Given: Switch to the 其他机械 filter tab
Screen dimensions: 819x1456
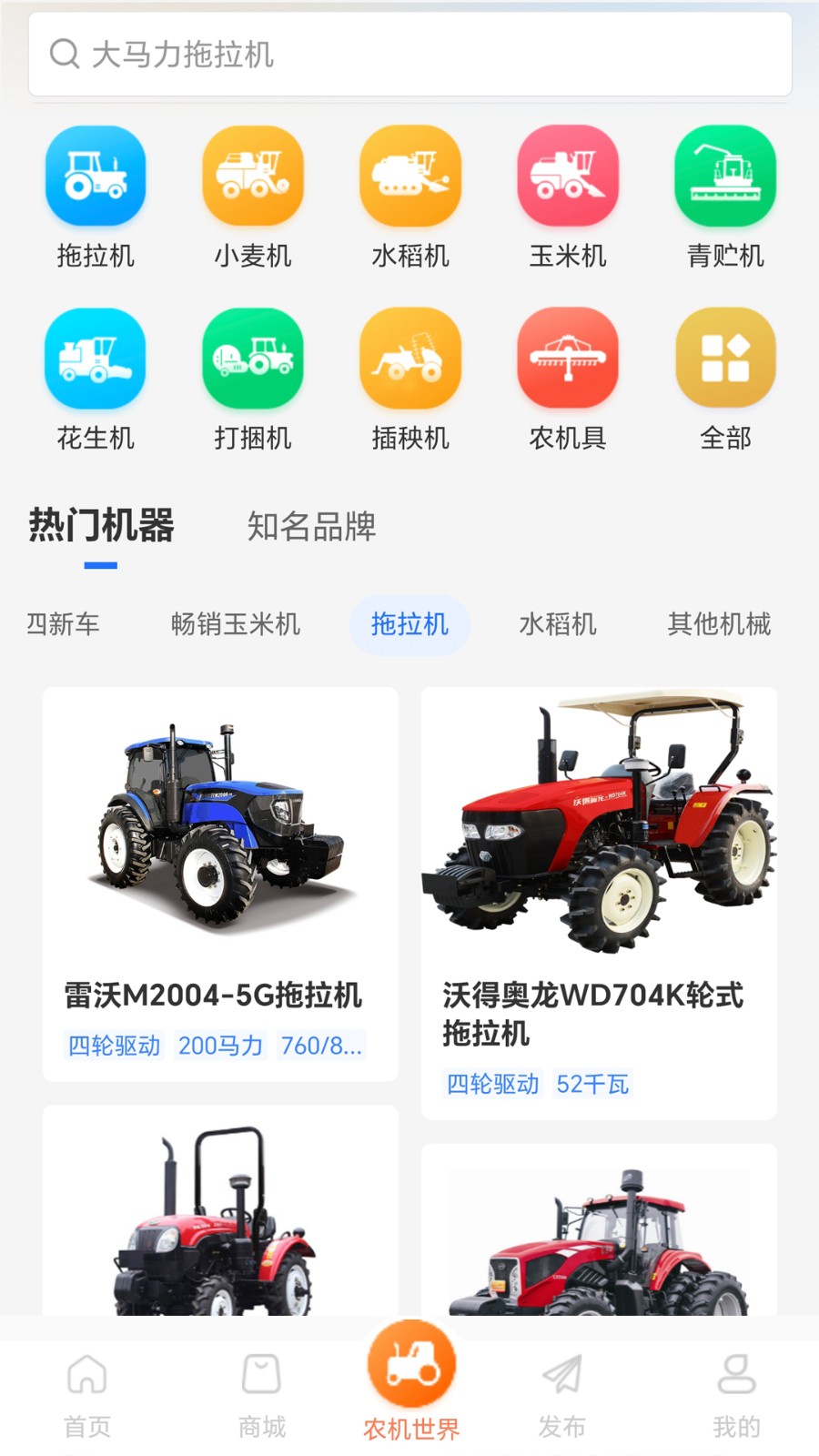Looking at the screenshot, I should coord(719,625).
